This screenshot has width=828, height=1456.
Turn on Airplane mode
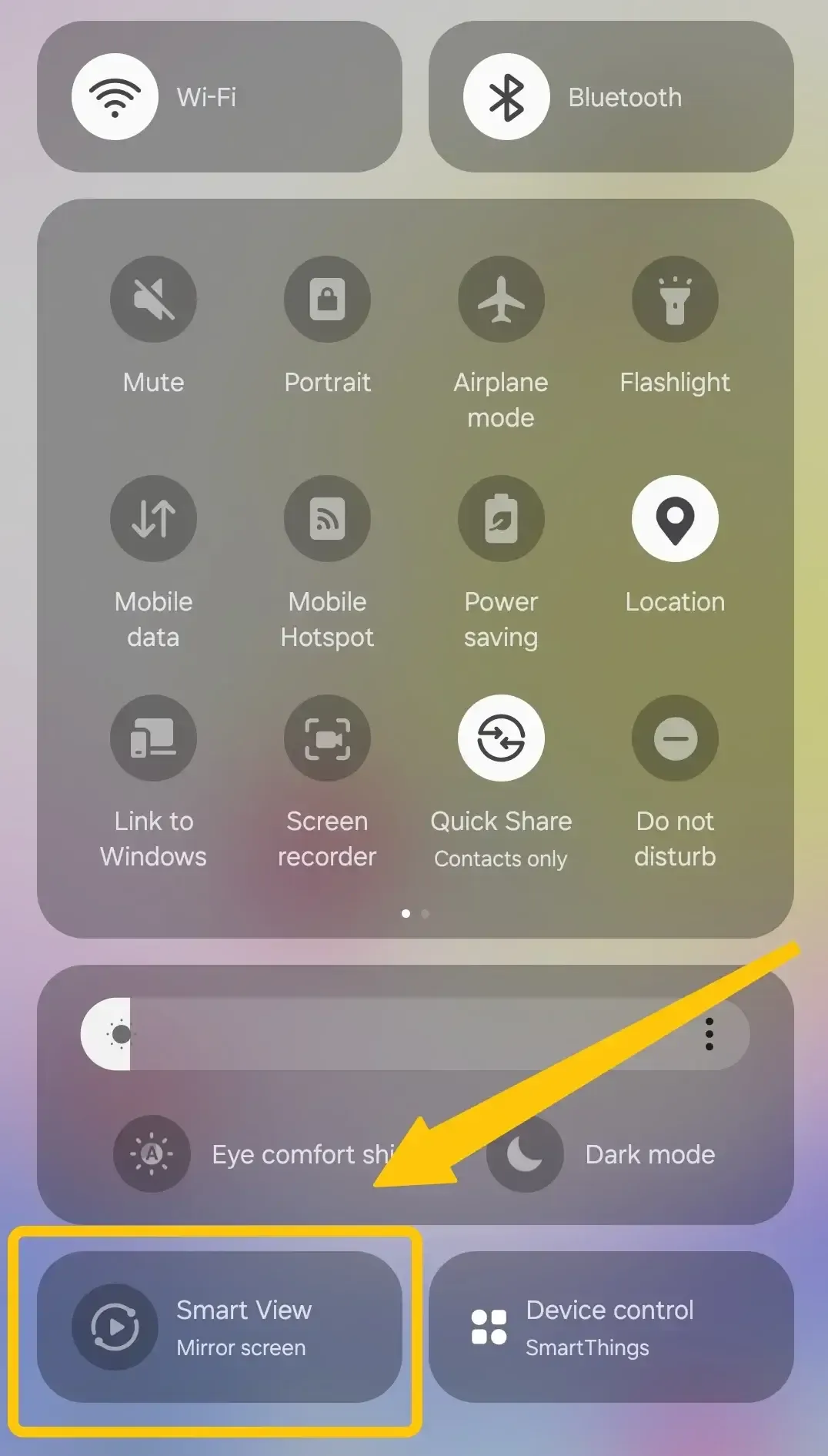coord(501,300)
